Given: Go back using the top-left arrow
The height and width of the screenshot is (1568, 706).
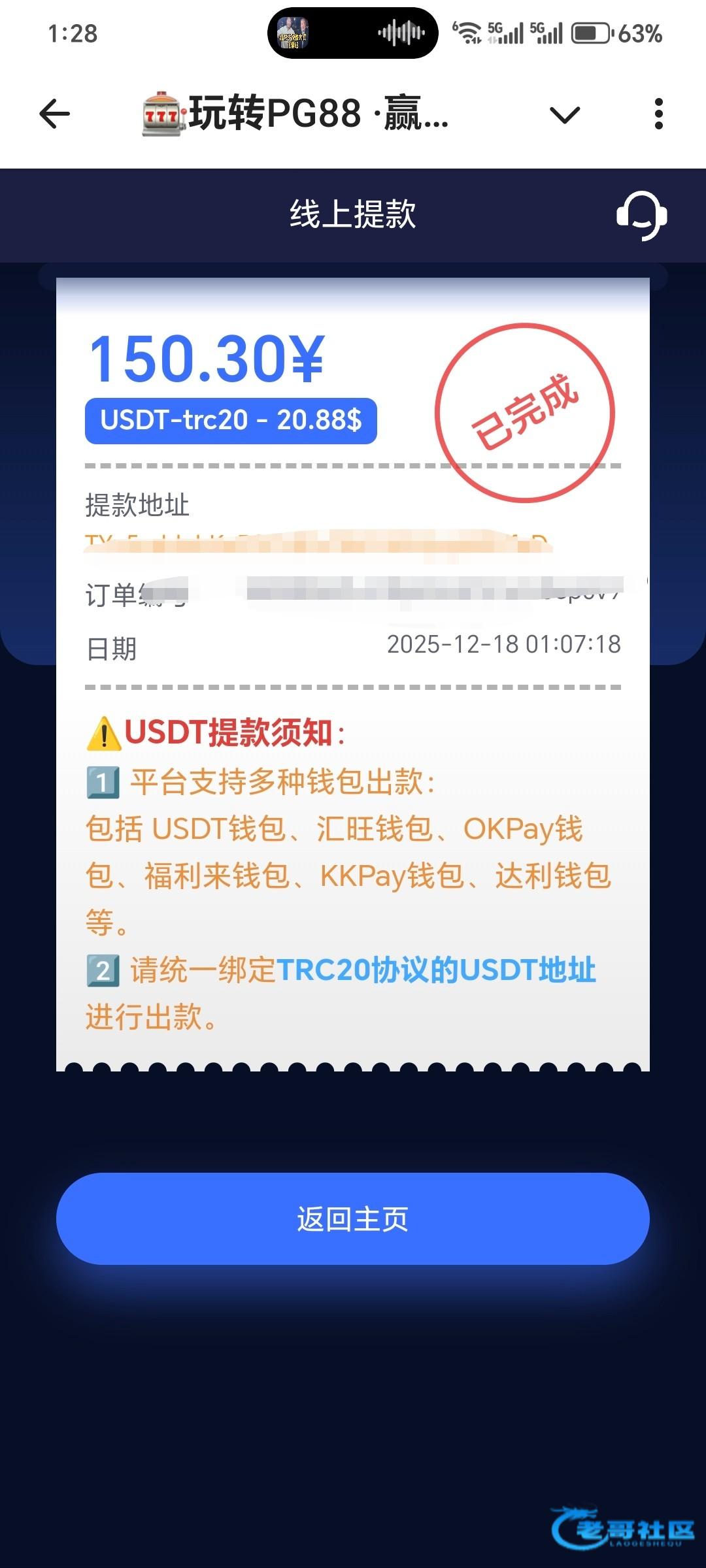Looking at the screenshot, I should coord(55,114).
